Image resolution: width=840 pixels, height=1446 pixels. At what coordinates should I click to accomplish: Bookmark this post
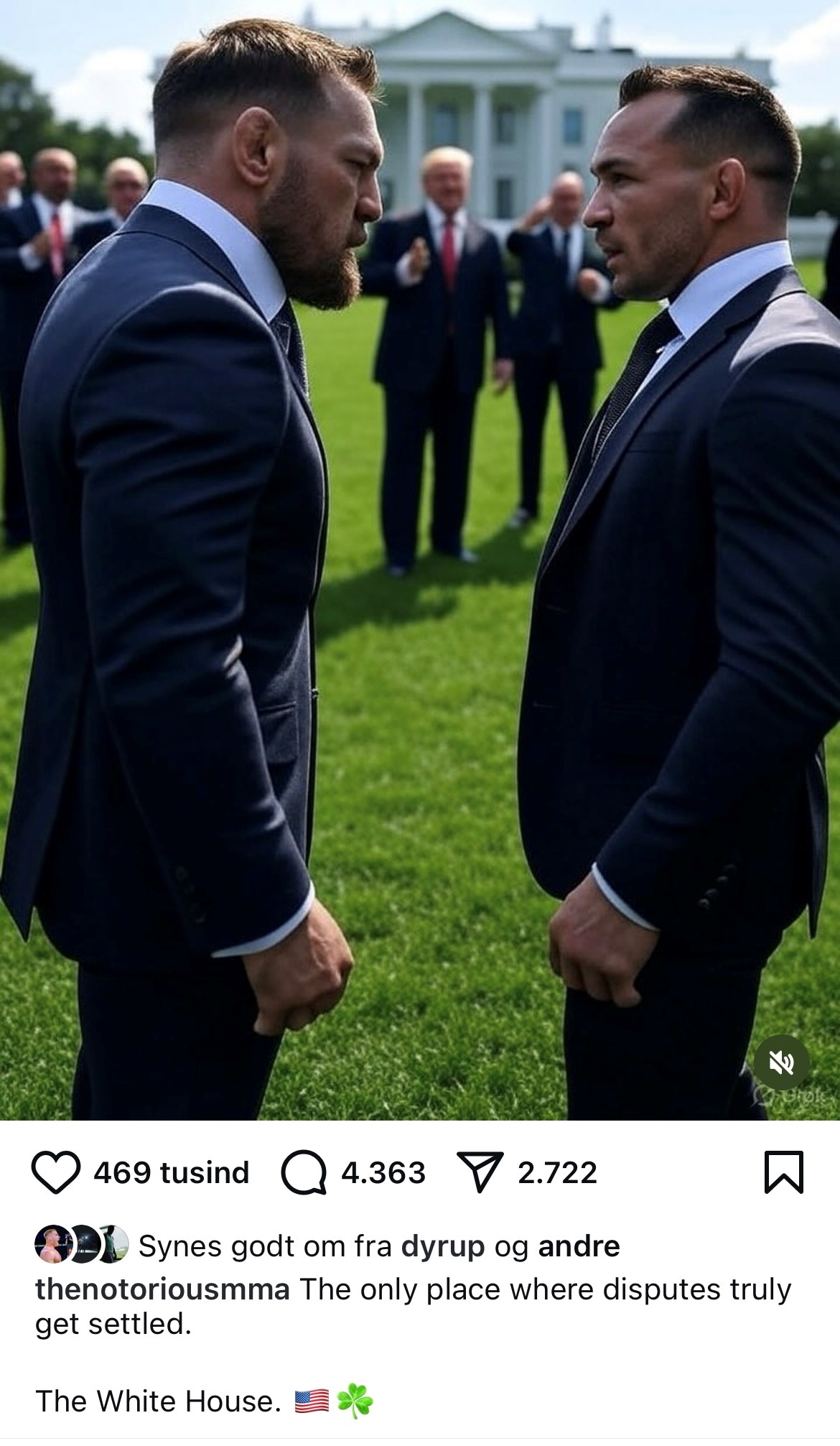pos(783,1172)
